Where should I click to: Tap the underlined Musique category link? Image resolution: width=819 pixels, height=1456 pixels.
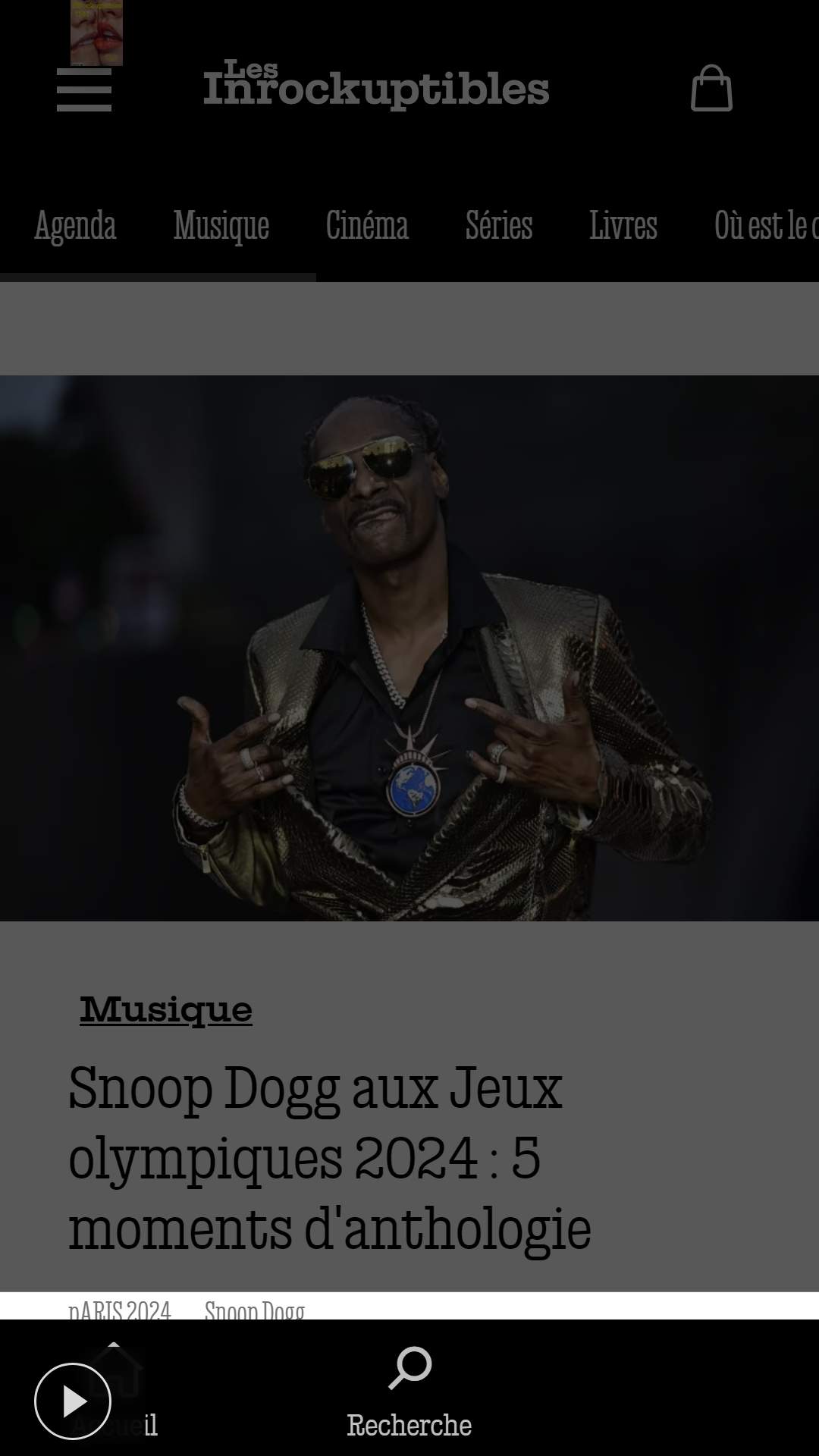coord(166,1009)
